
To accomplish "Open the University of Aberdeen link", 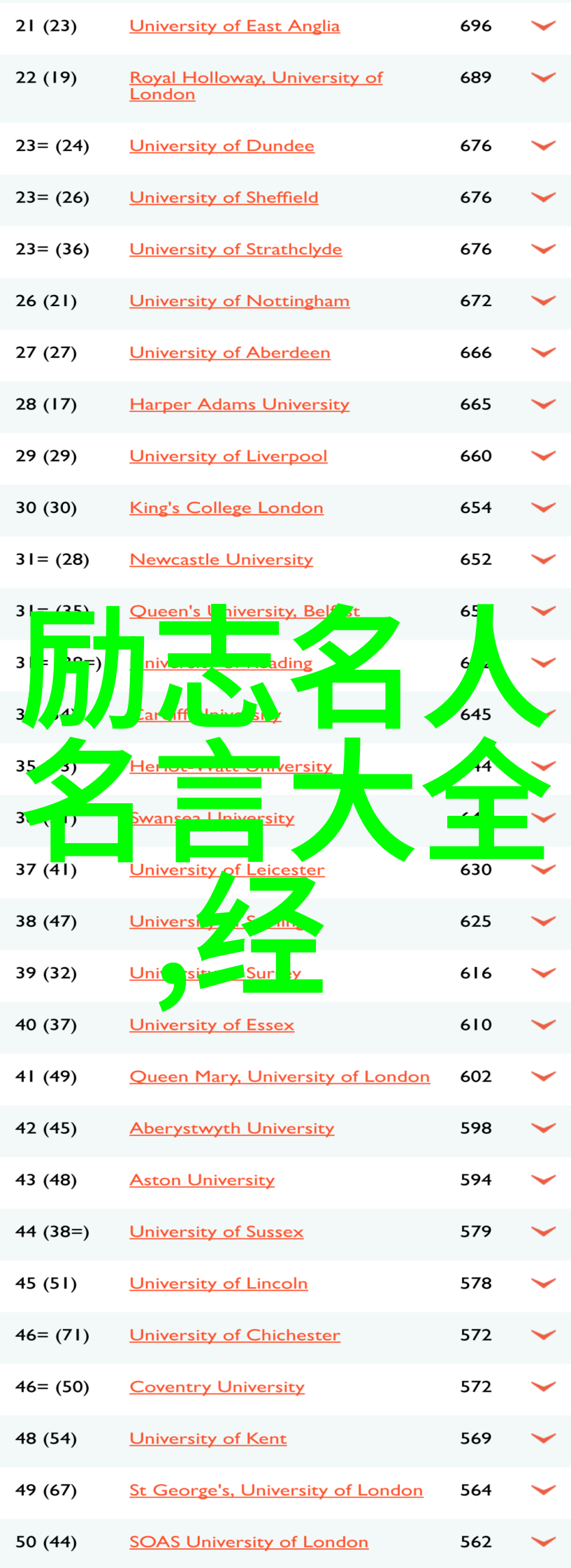I will [x=230, y=353].
